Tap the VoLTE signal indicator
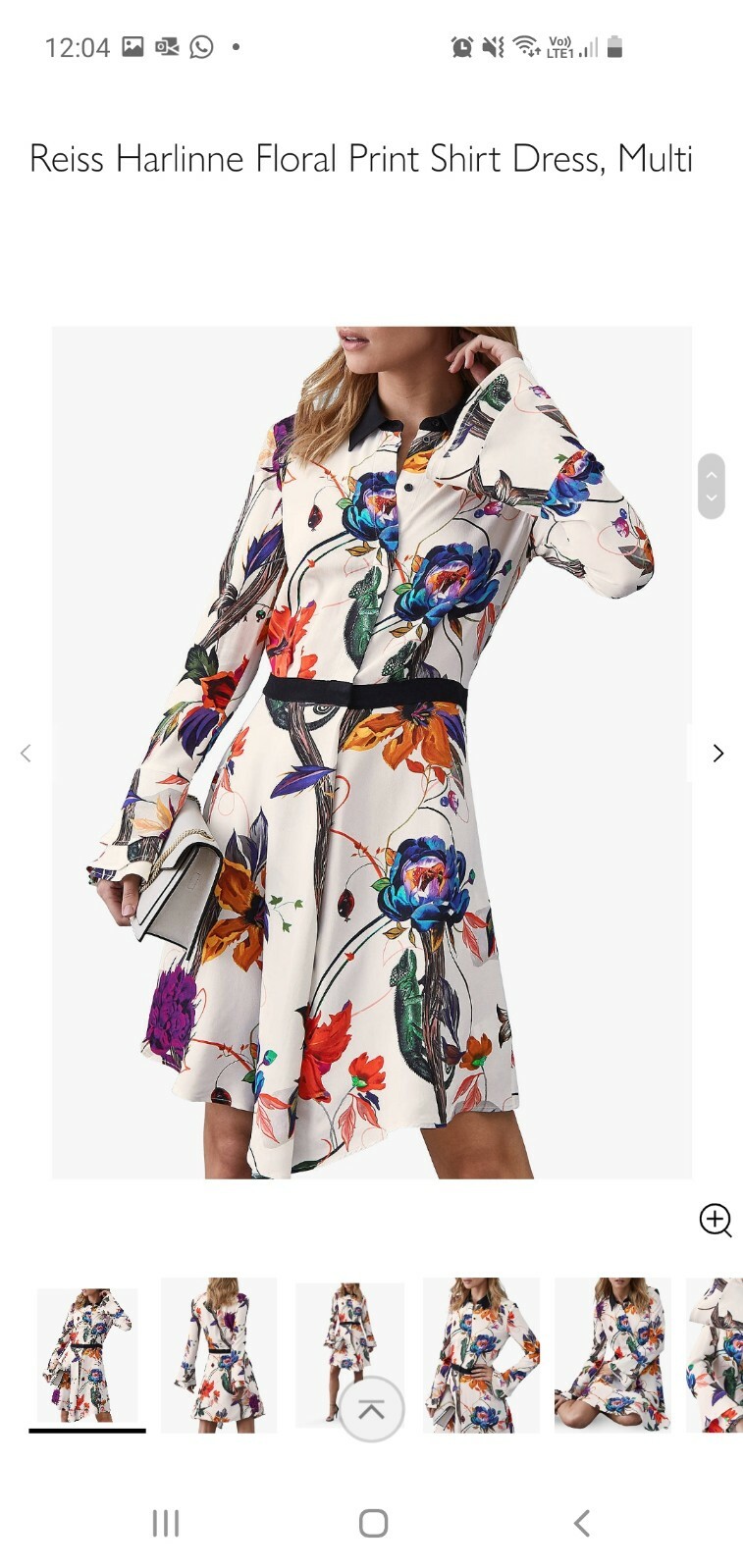743x1568 pixels. [x=559, y=44]
